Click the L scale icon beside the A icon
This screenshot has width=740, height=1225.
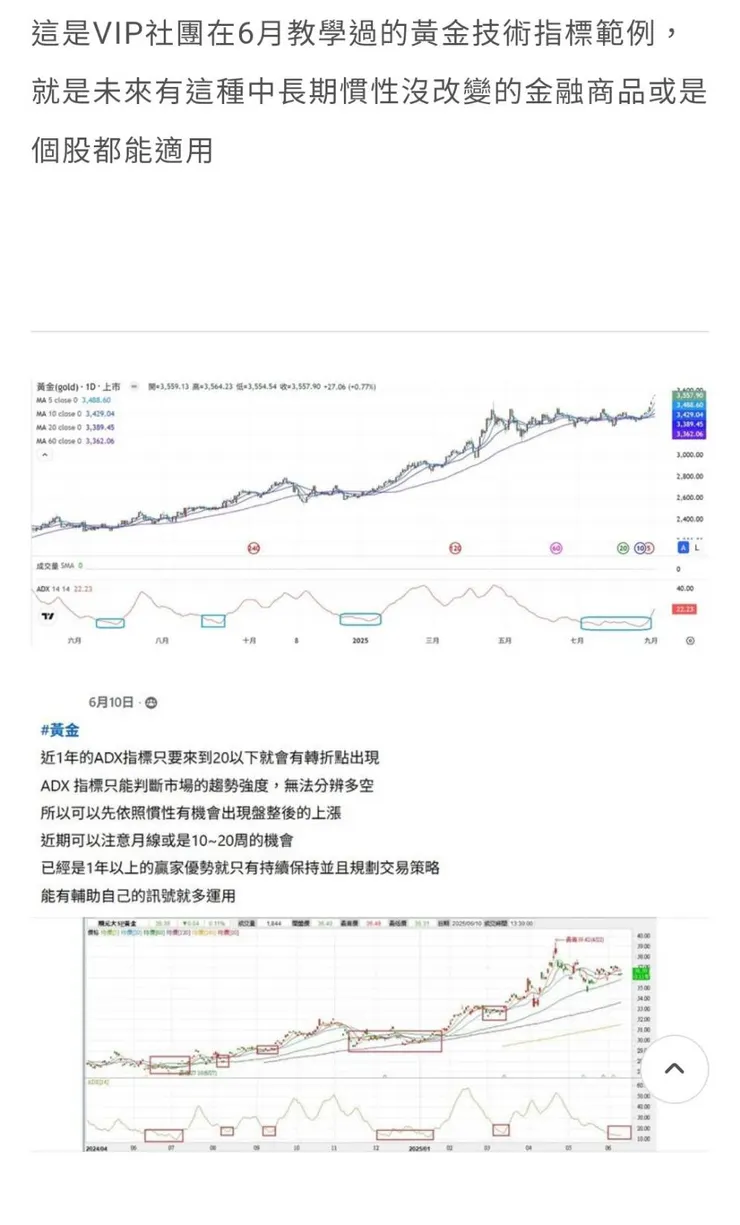coord(696,546)
